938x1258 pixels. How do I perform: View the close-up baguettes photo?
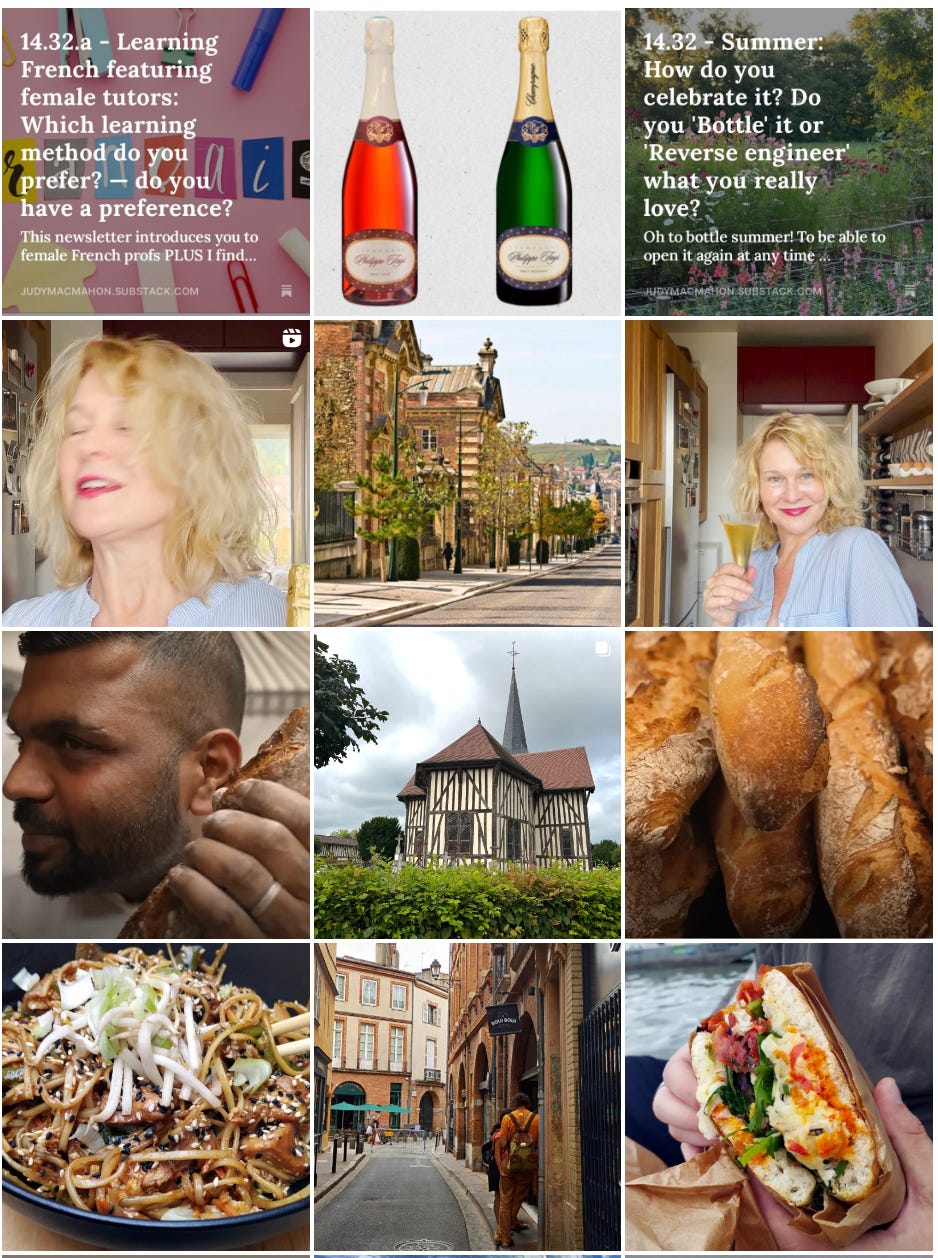779,784
